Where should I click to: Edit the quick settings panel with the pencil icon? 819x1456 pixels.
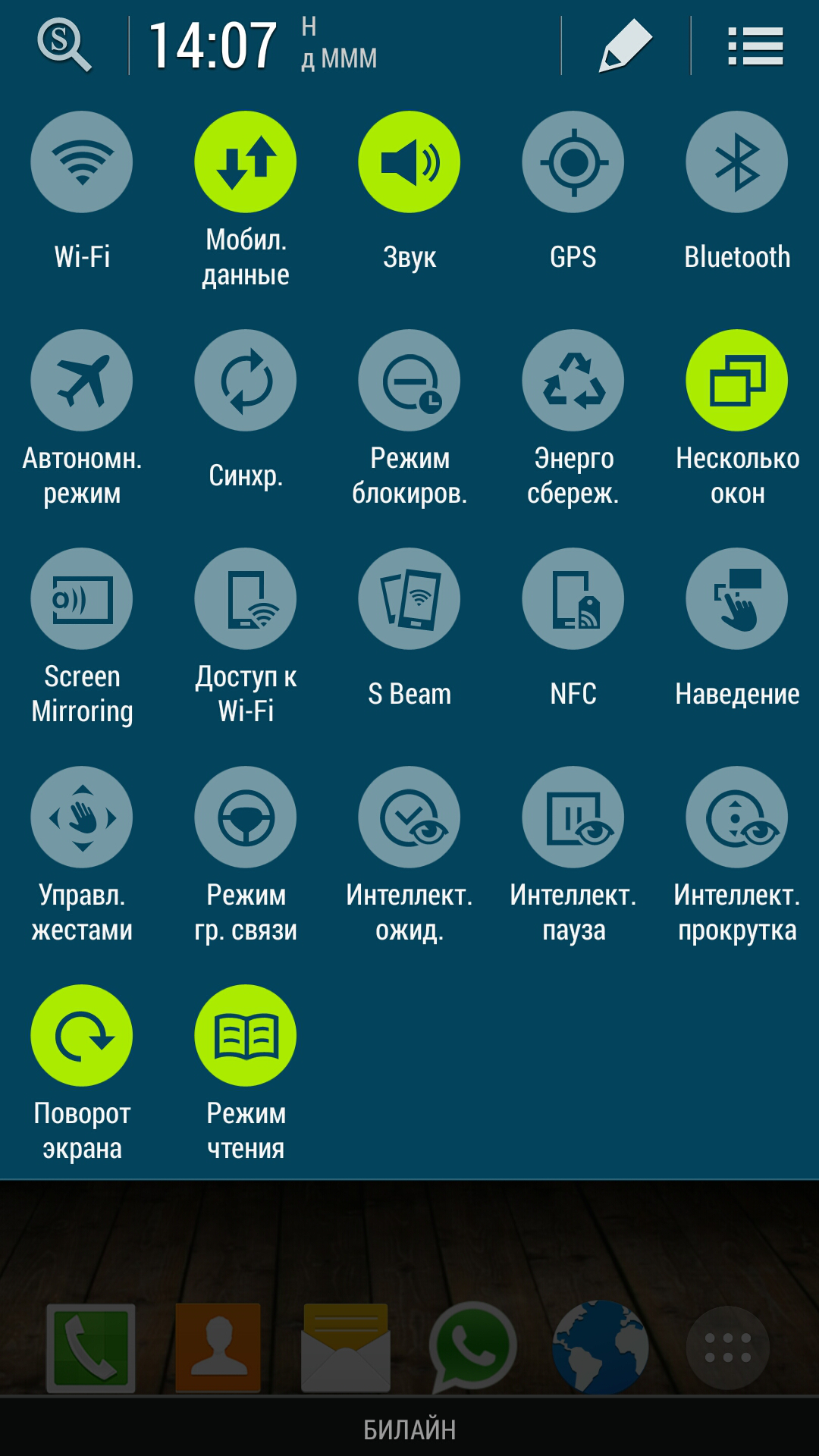626,45
